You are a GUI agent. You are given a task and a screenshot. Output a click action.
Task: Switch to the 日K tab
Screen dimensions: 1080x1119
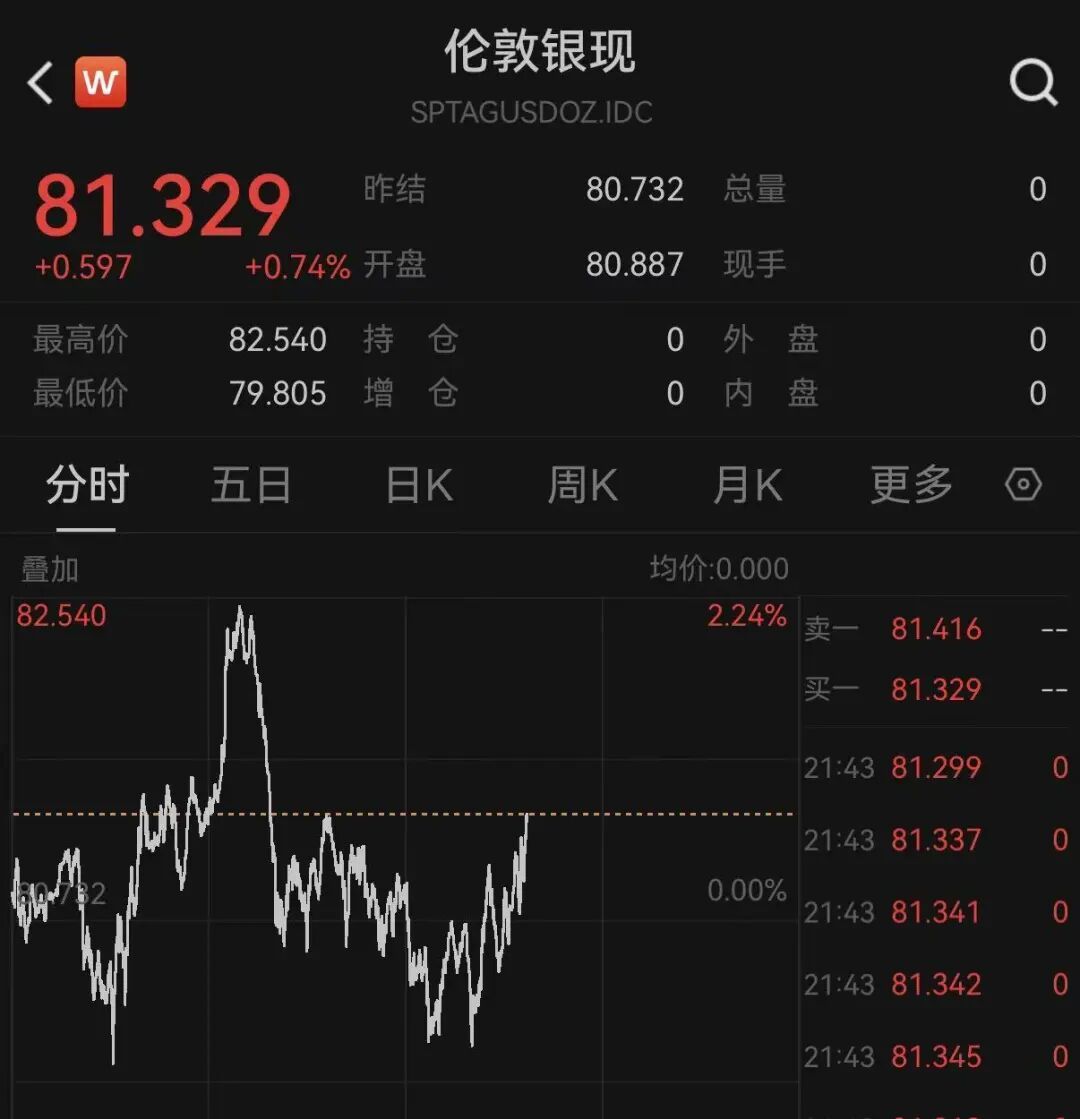click(419, 486)
